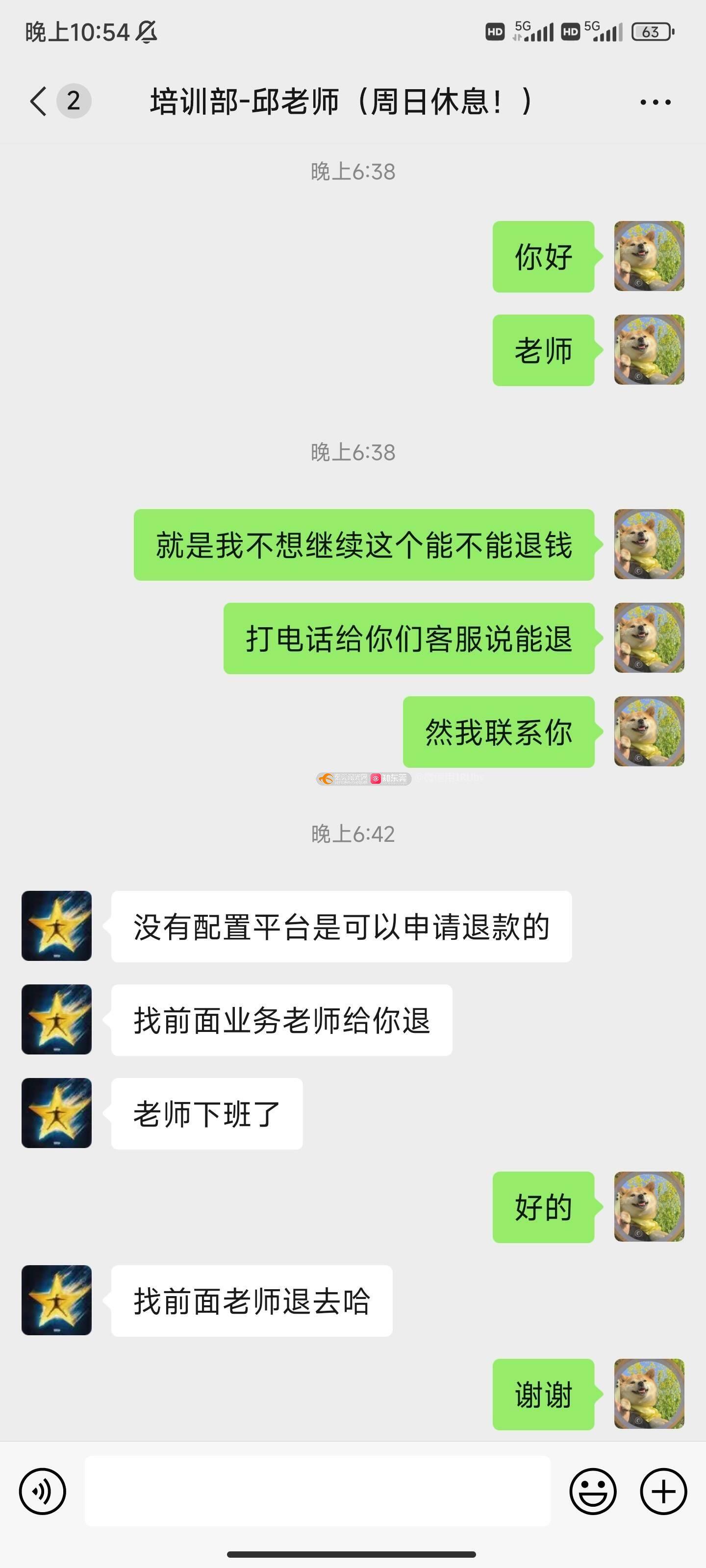Viewport: 706px width, 1568px height.
Task: Go back to the chat list
Action: (x=39, y=101)
